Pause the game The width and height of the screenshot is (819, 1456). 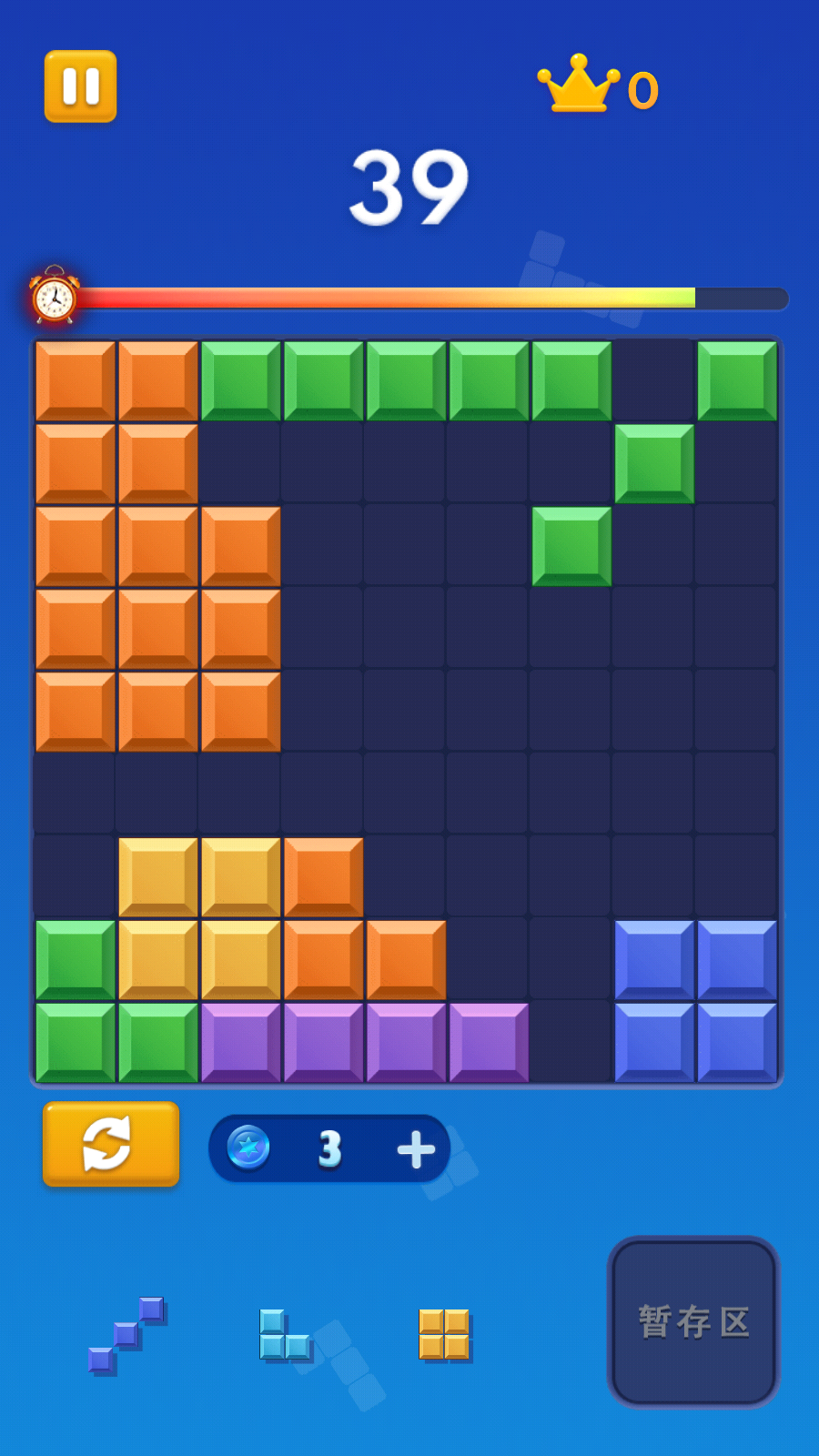(x=80, y=86)
